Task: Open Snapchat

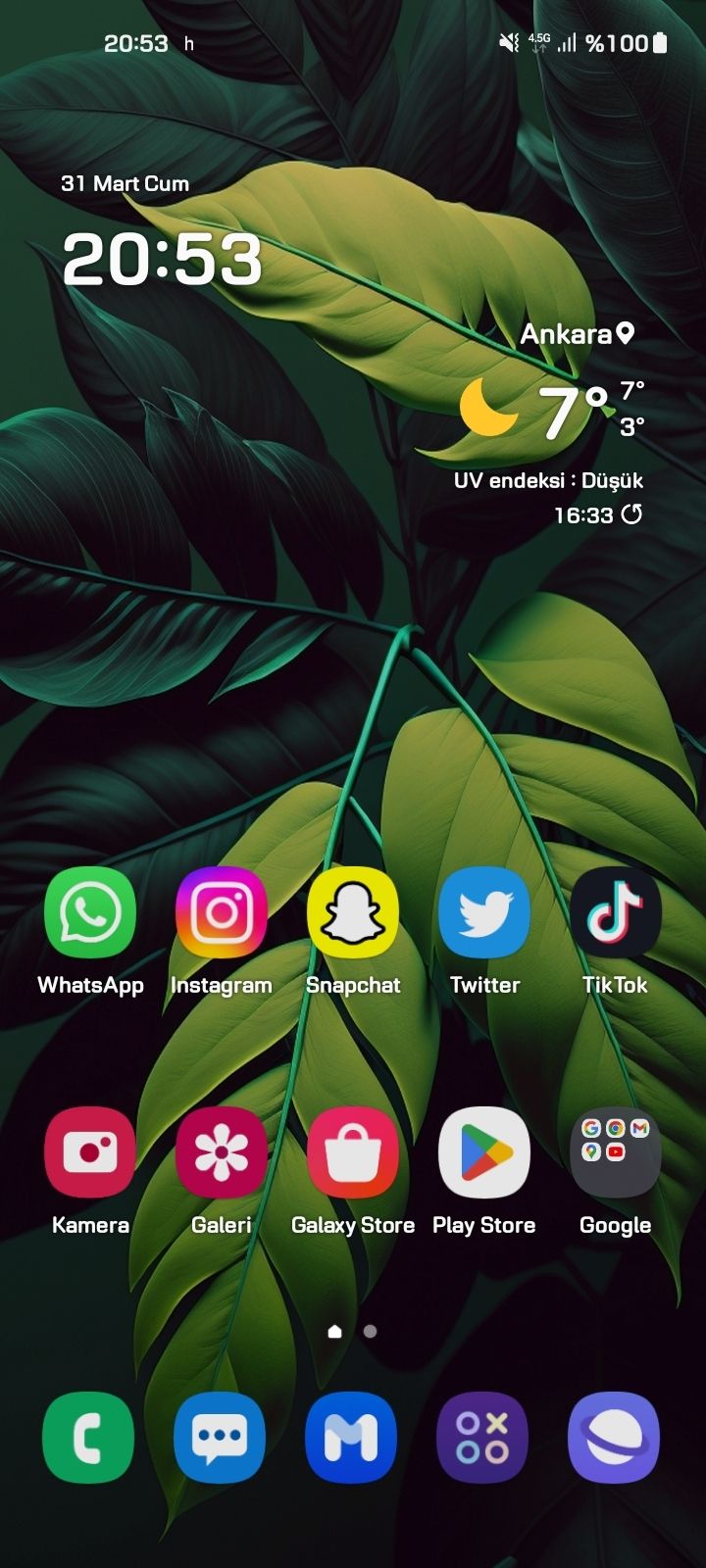Action: point(353,913)
